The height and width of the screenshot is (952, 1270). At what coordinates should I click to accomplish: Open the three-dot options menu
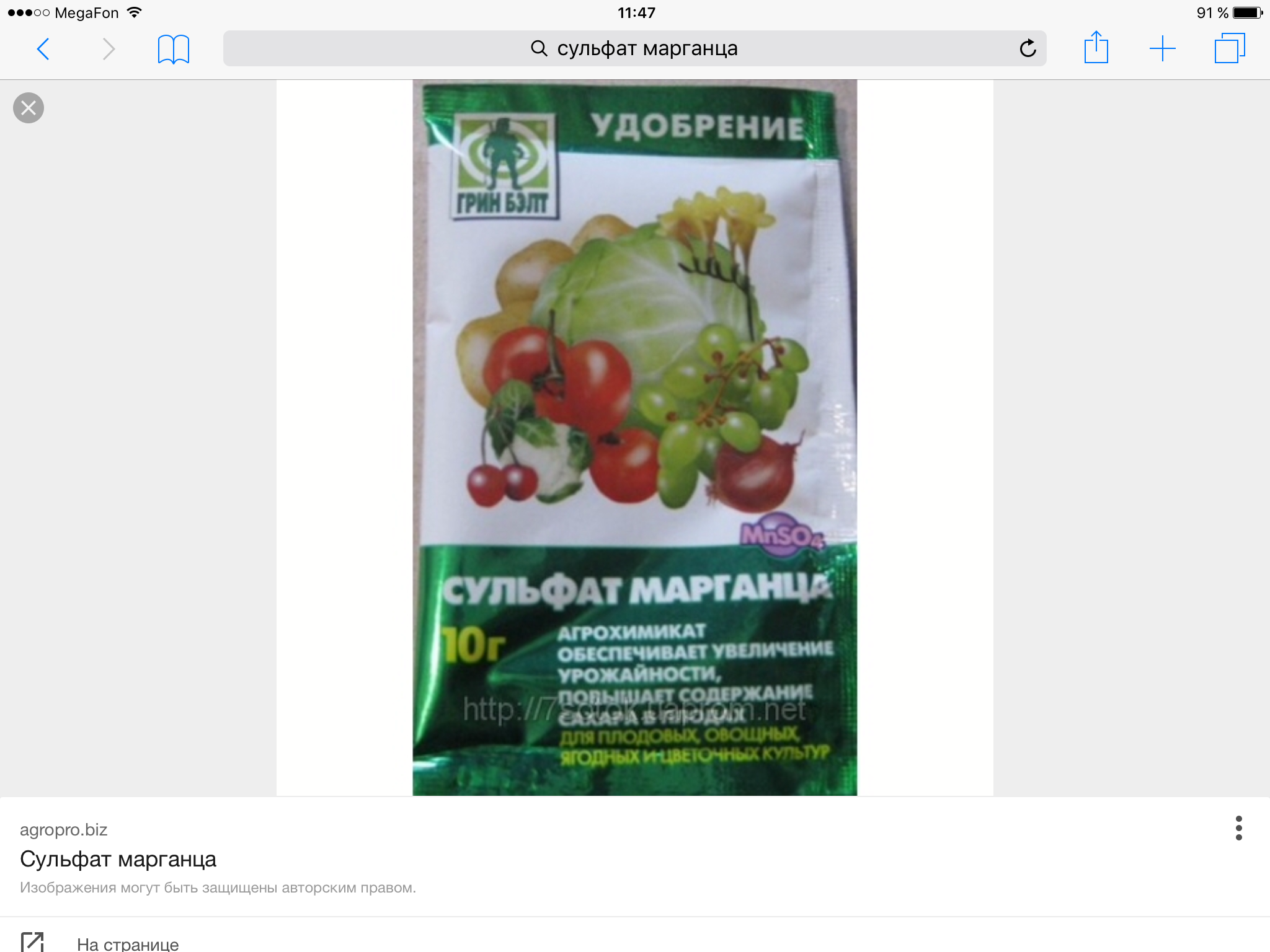click(1238, 828)
